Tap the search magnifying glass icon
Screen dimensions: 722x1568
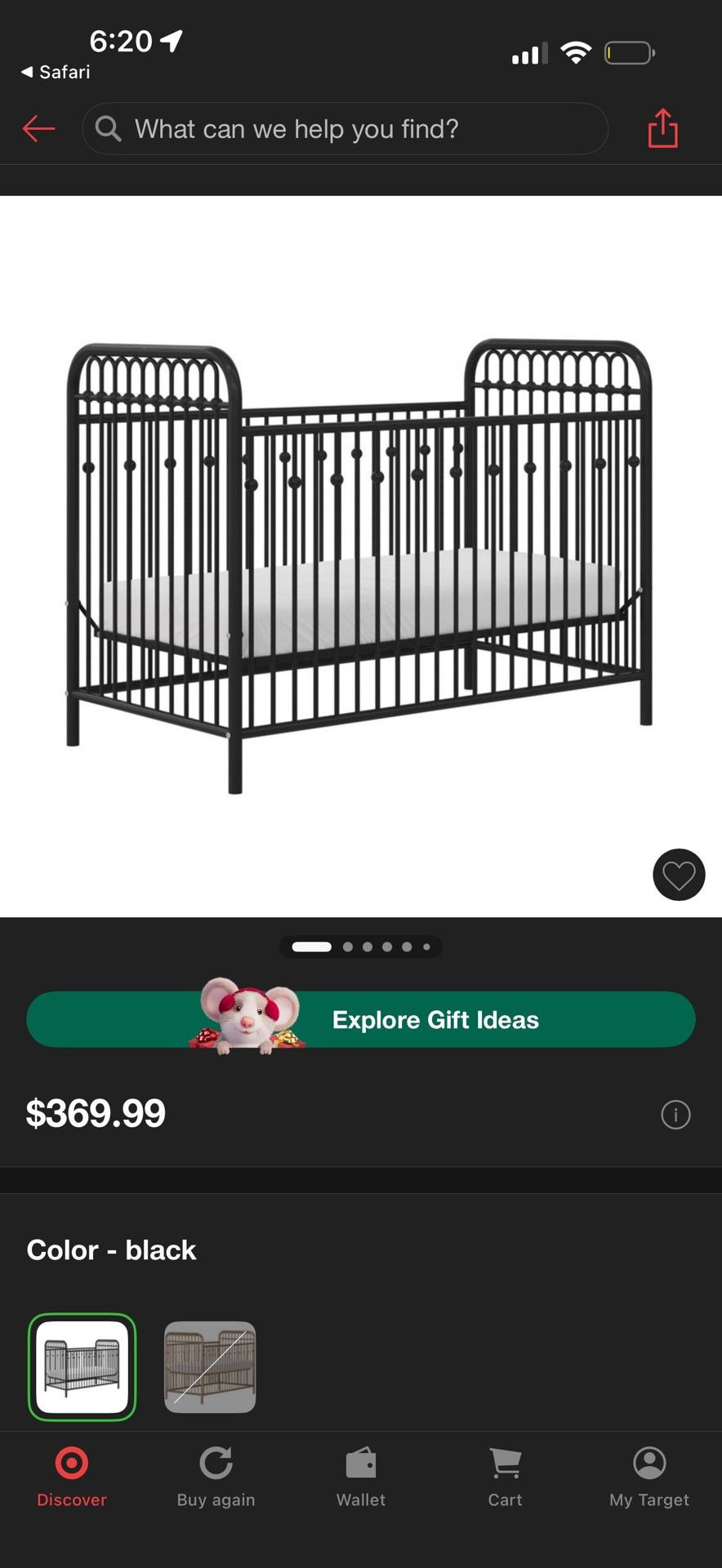(107, 128)
